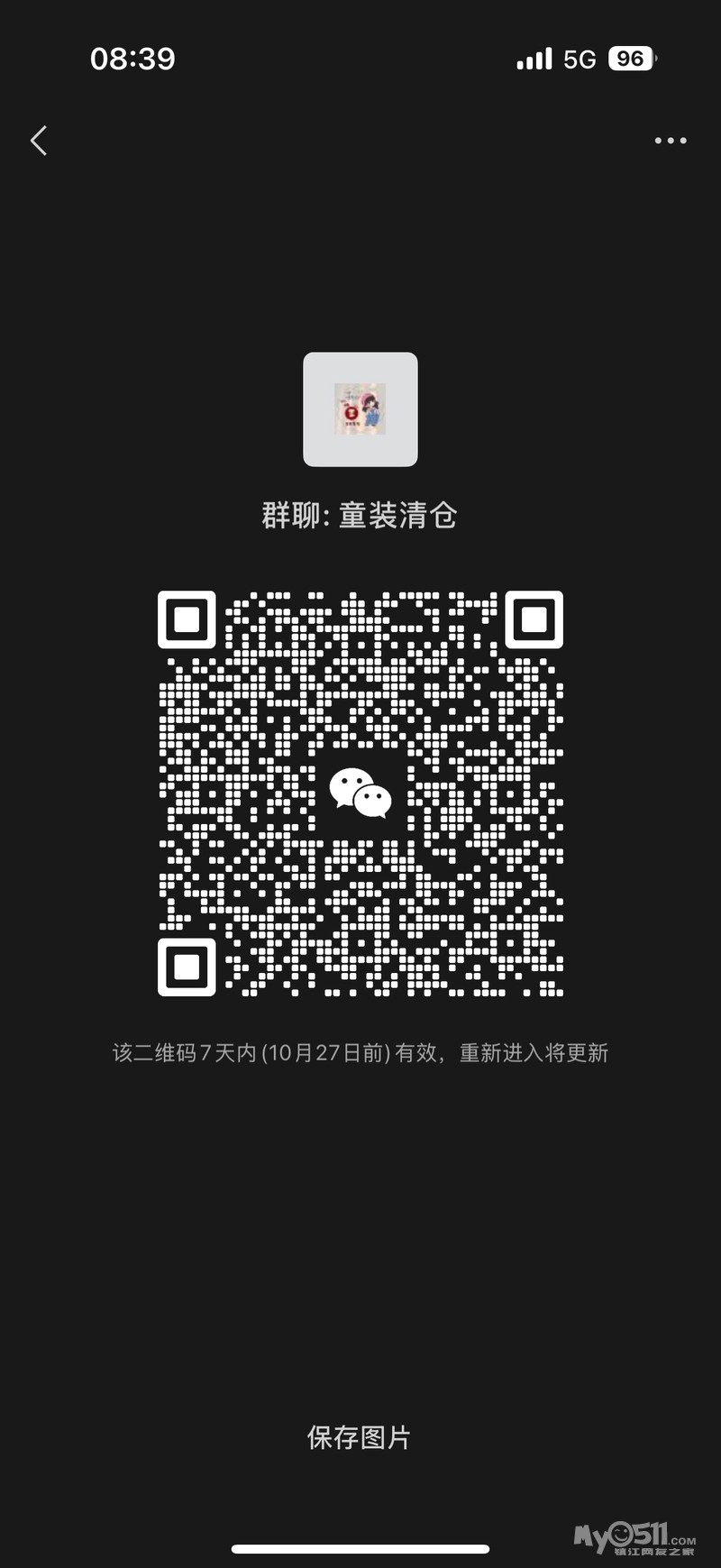The width and height of the screenshot is (721, 1568).
Task: Tap 保存图片 to save the QR image
Action: pyautogui.click(x=359, y=1437)
